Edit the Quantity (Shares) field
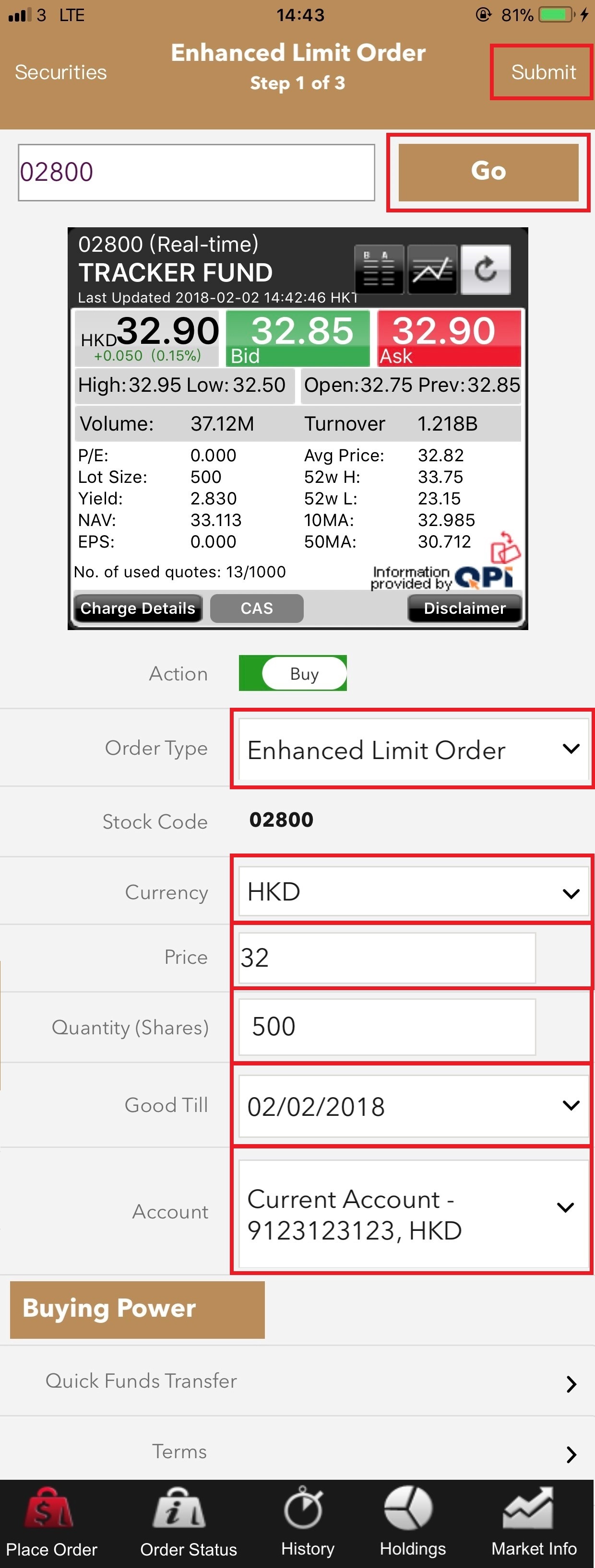595x1568 pixels. [387, 1027]
